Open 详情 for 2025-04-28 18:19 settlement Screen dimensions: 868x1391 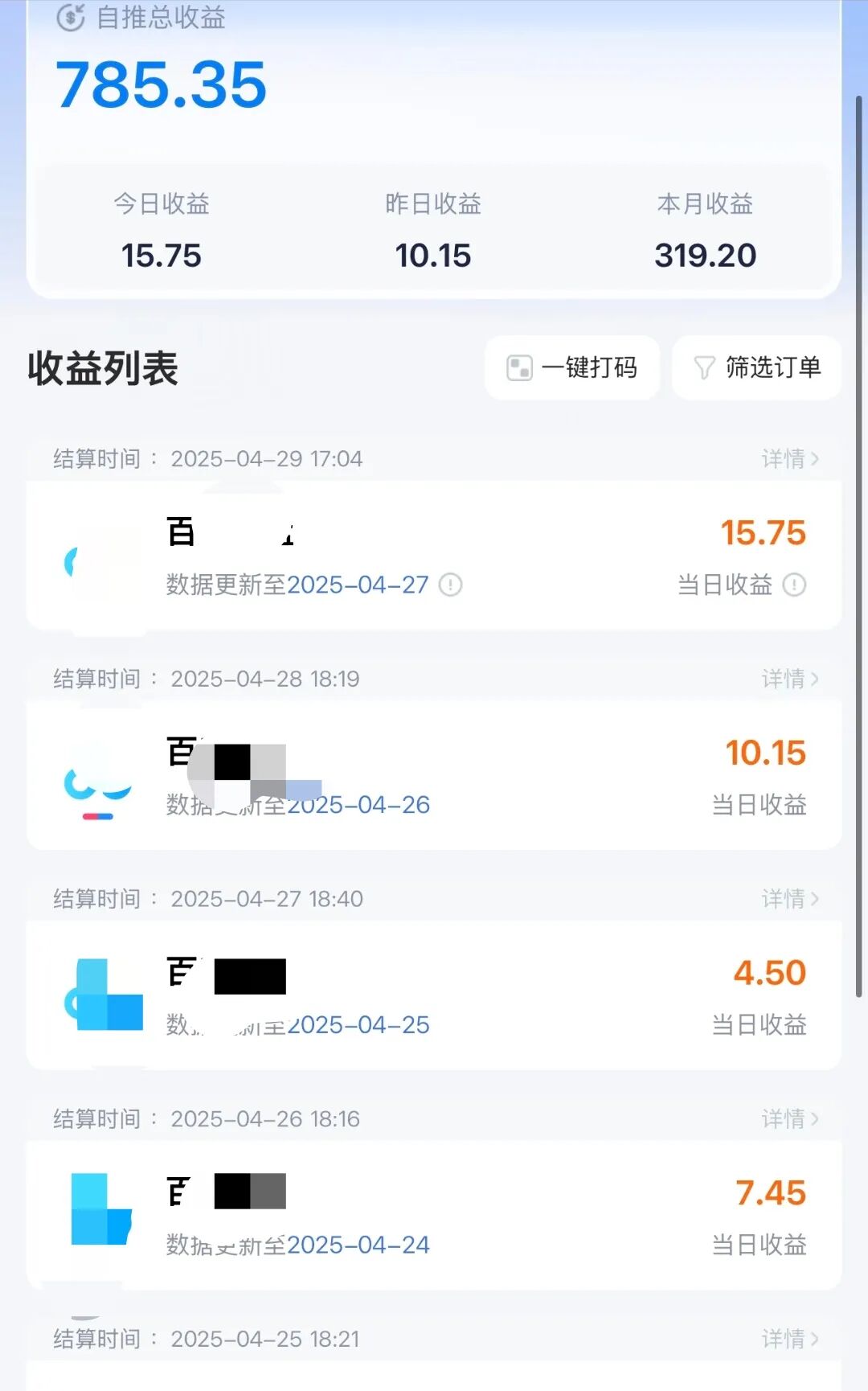point(789,679)
